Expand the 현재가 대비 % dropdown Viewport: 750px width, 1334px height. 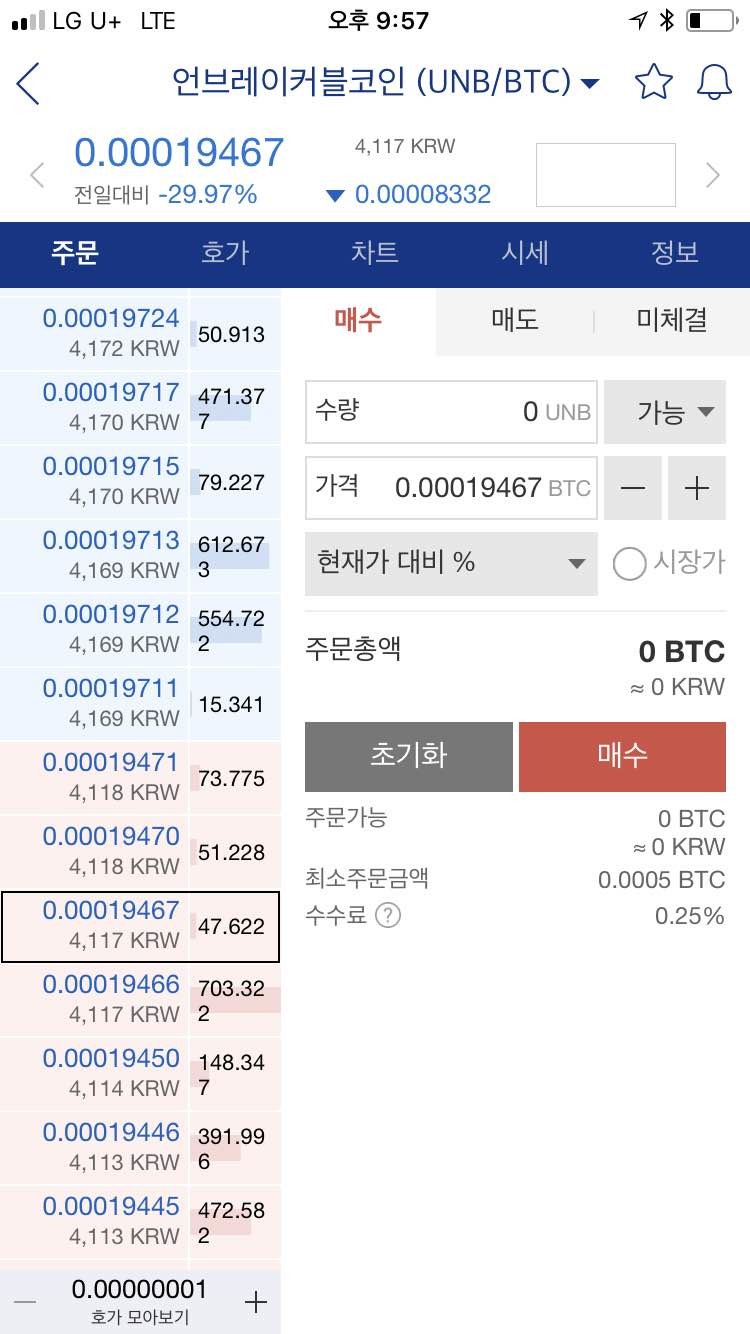coord(450,564)
